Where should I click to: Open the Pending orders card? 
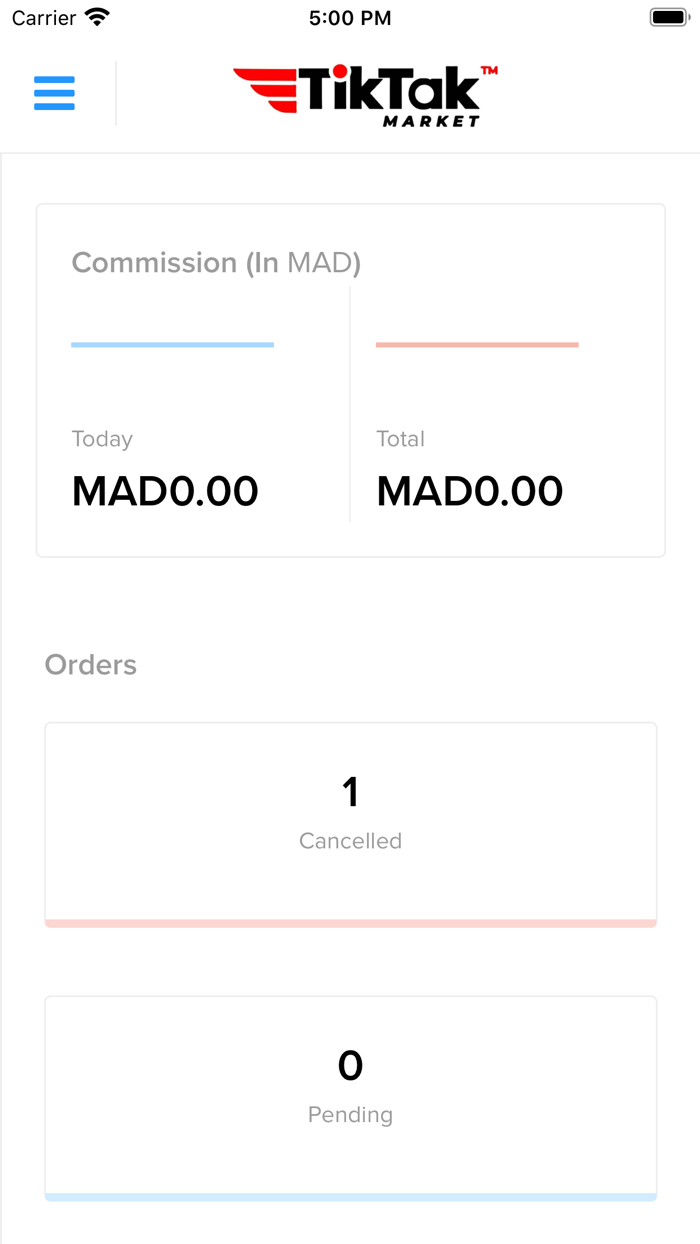click(x=351, y=1098)
